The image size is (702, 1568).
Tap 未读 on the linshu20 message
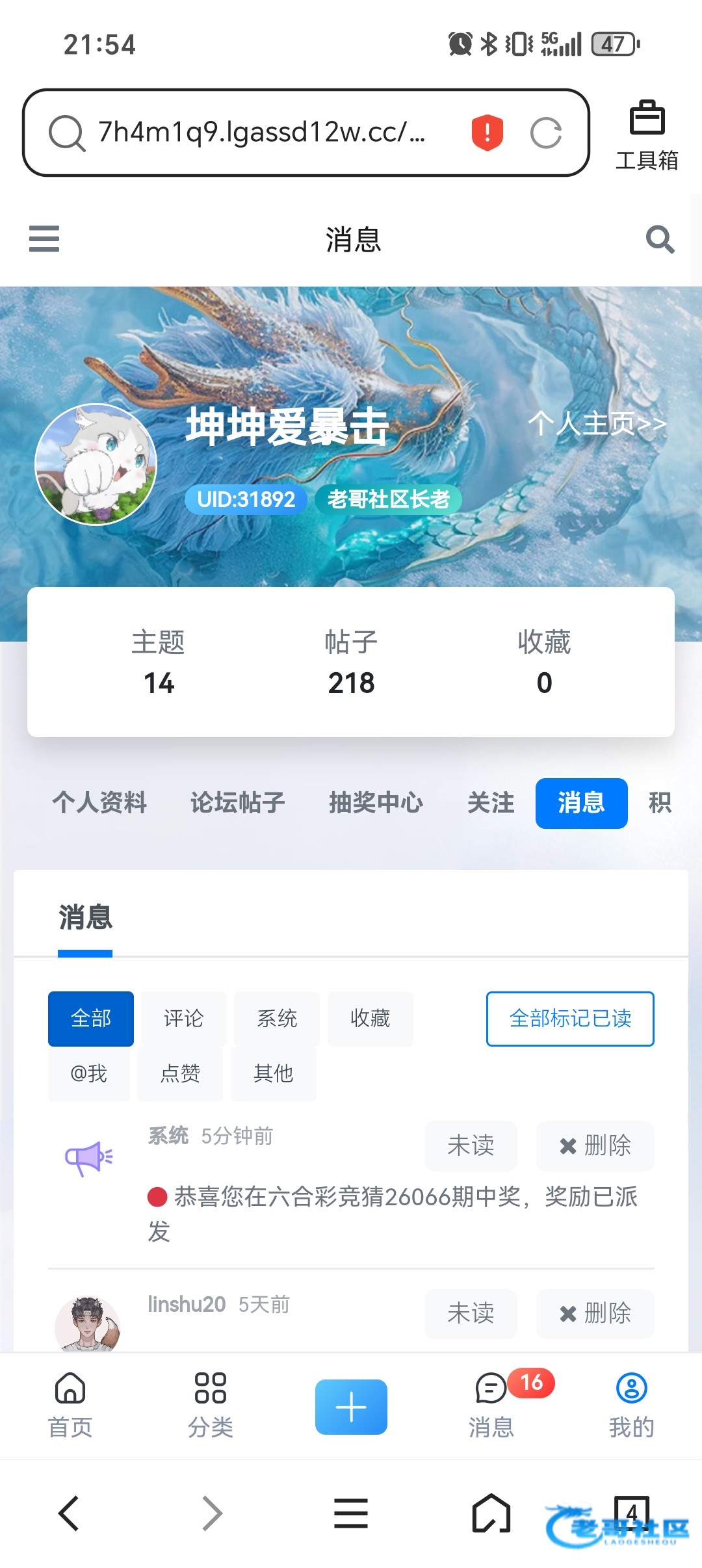click(471, 1313)
